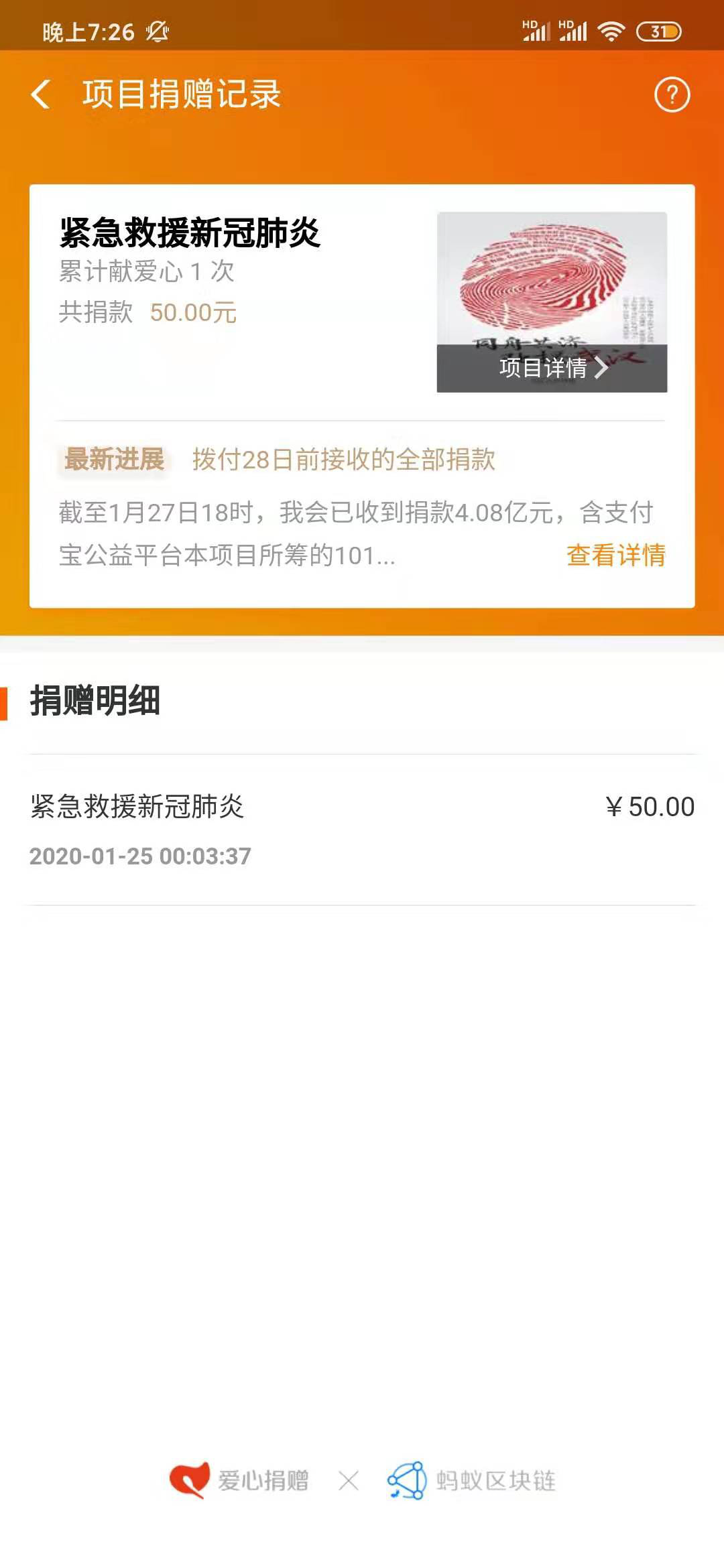Open 项目详情 project details
Image resolution: width=724 pixels, height=1568 pixels.
pyautogui.click(x=552, y=368)
